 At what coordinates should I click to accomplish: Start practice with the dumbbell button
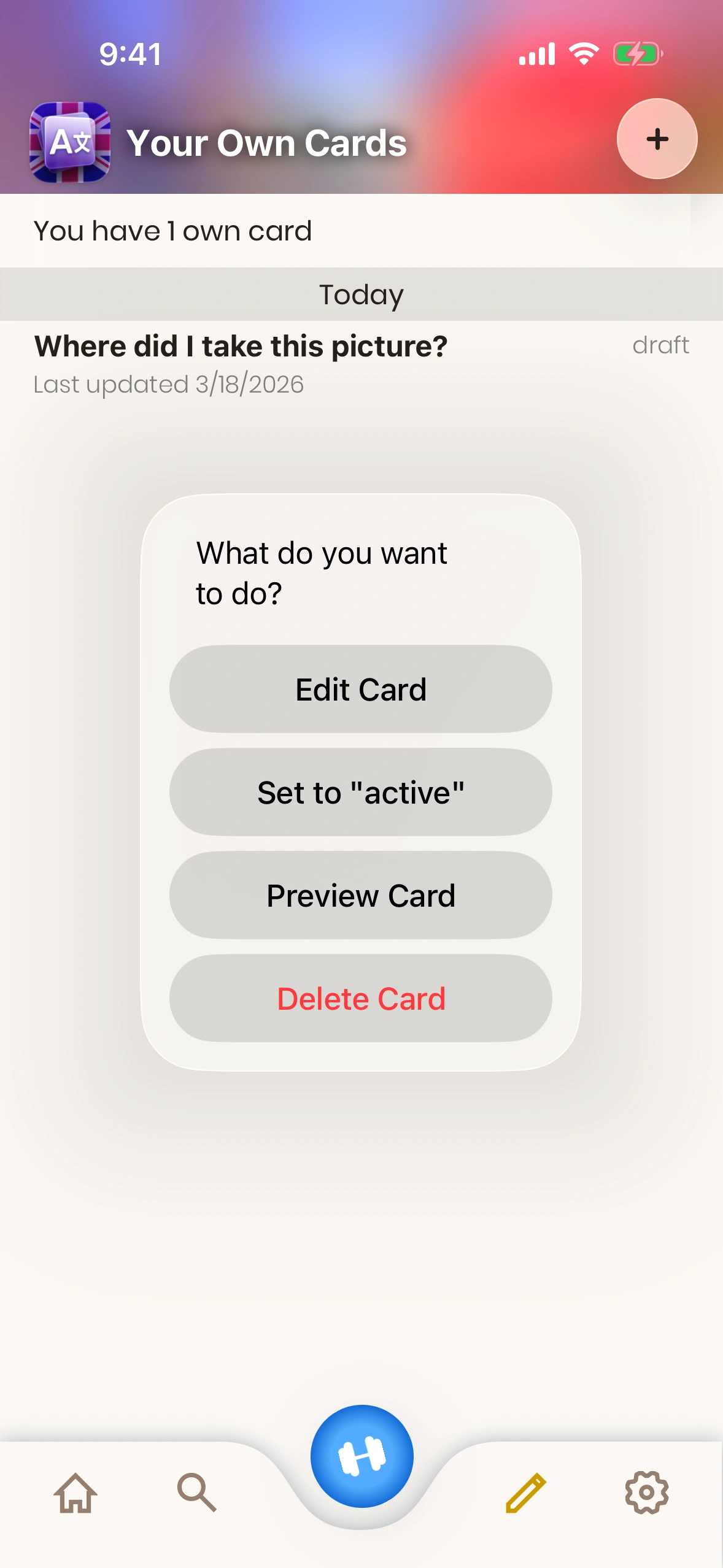[x=361, y=1456]
